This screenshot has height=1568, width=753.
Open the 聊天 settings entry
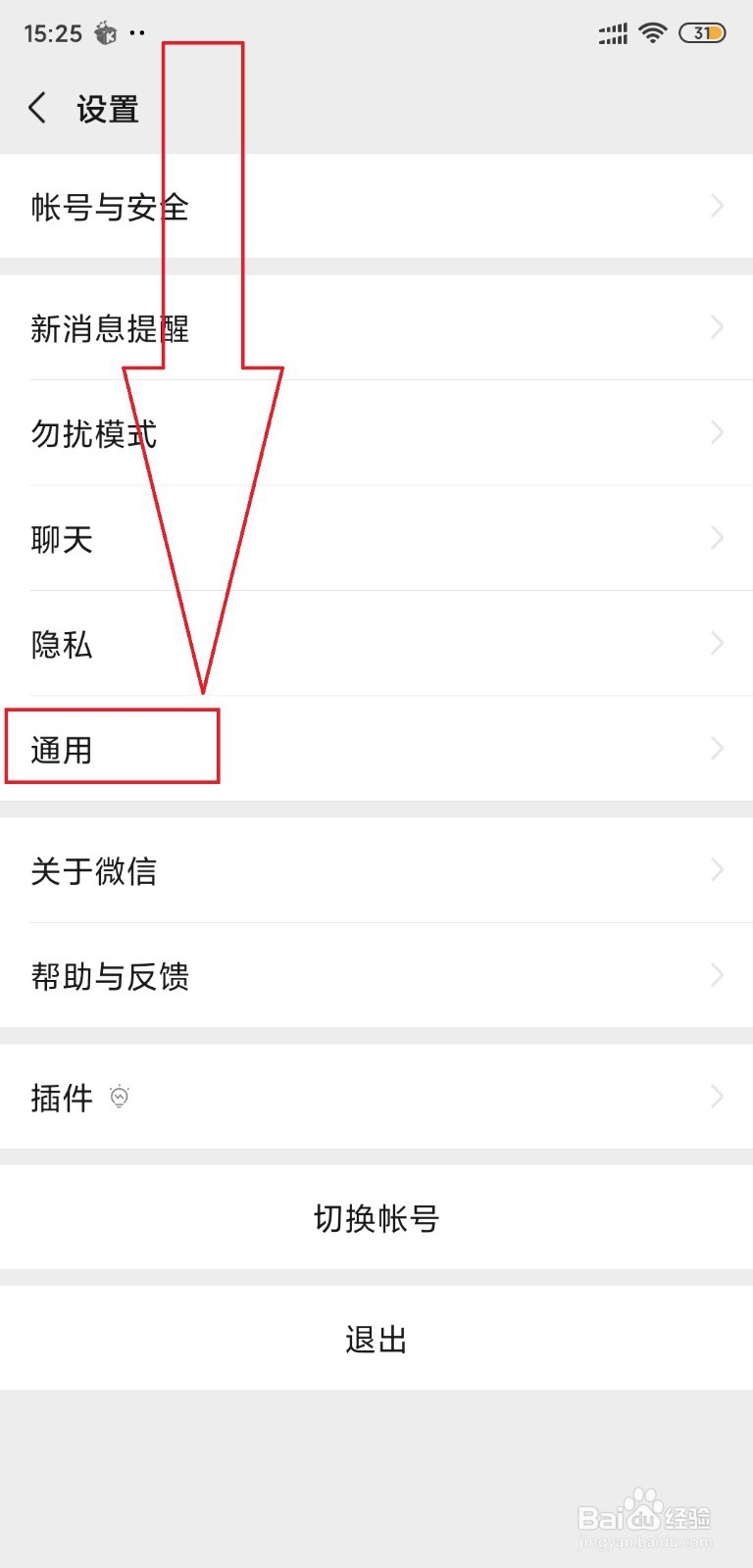point(376,538)
